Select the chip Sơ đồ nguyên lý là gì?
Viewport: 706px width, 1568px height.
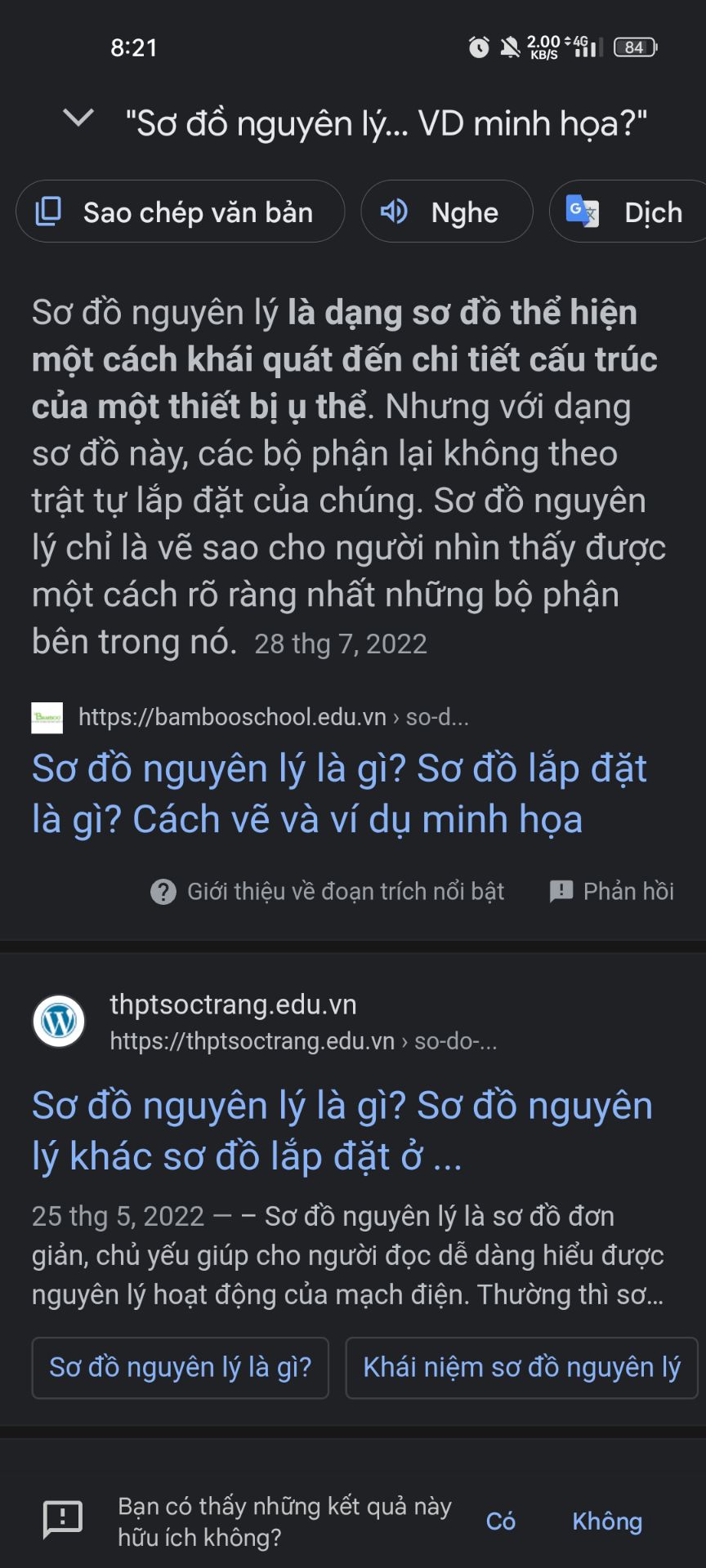point(181,1368)
